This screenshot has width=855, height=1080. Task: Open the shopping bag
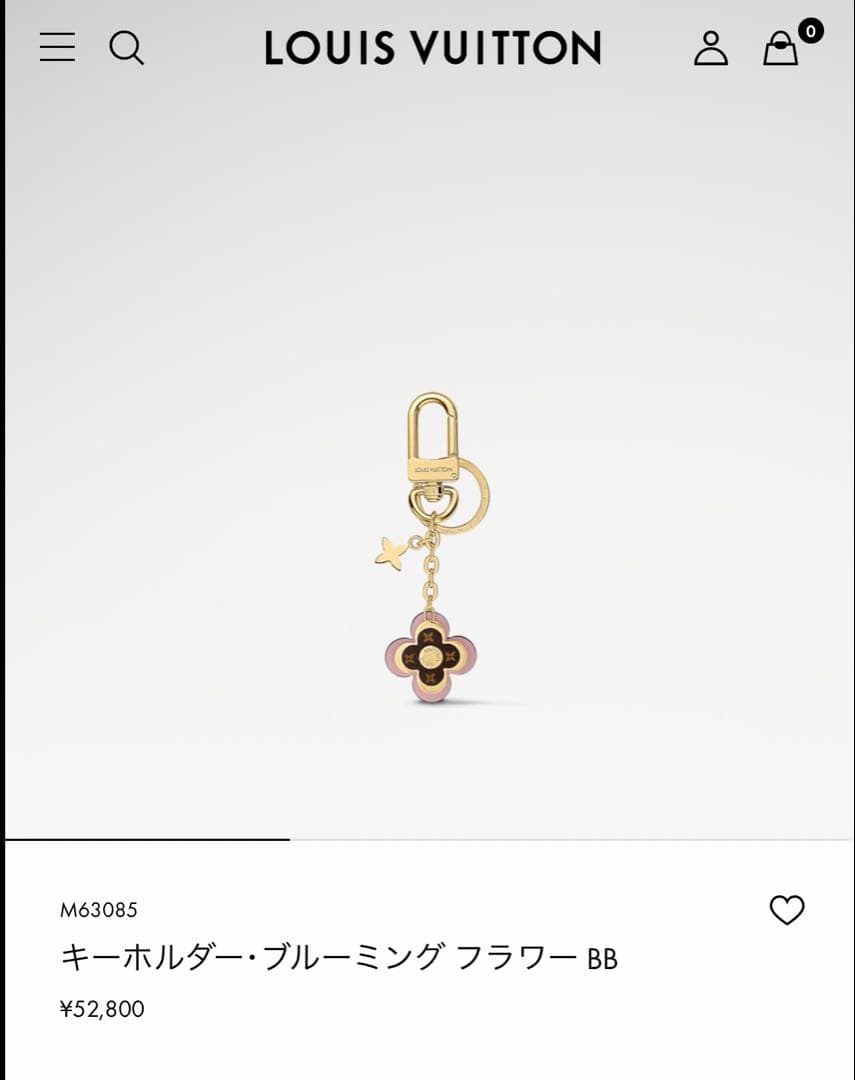[781, 48]
